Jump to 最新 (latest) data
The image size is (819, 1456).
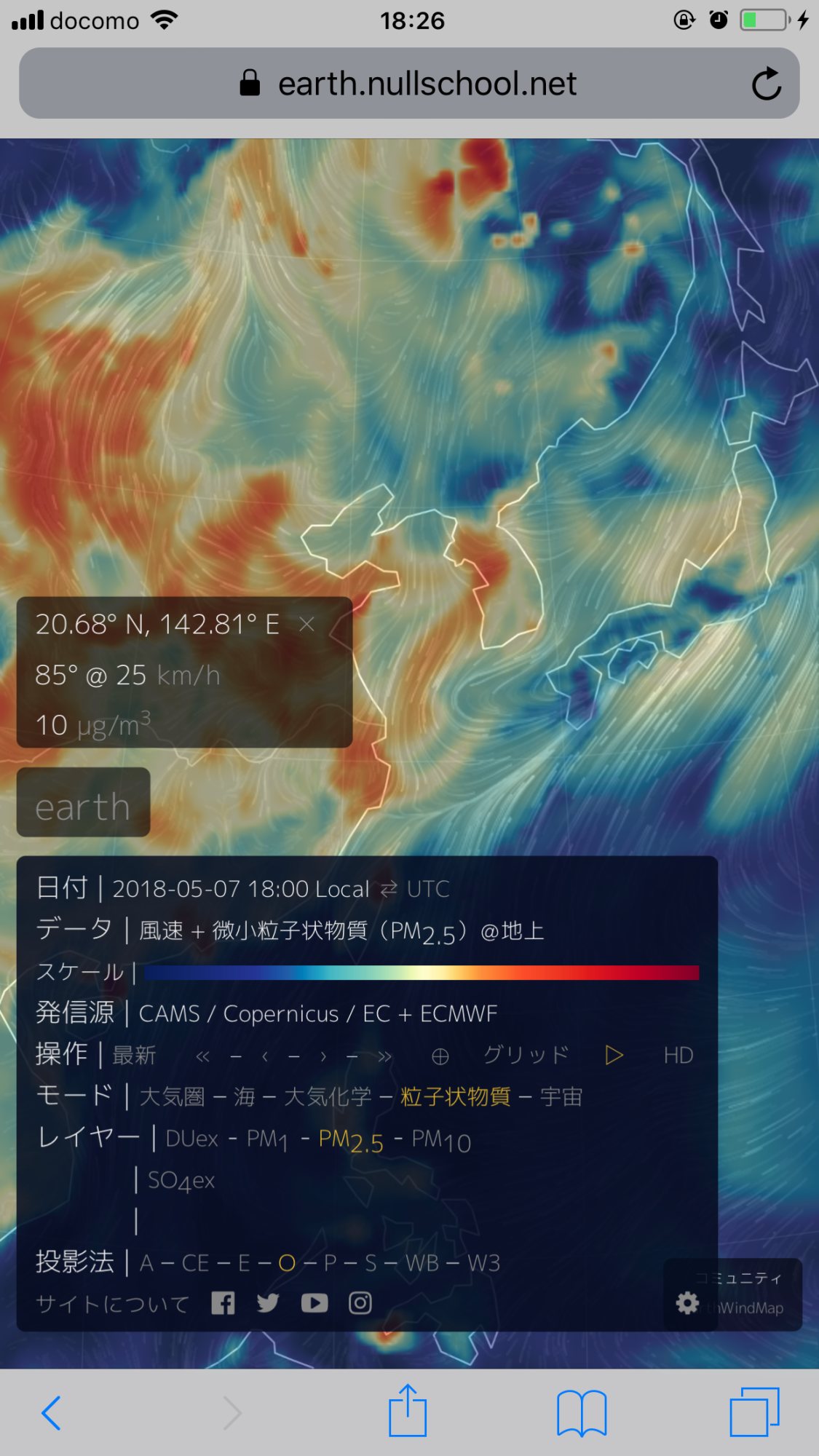click(134, 1056)
